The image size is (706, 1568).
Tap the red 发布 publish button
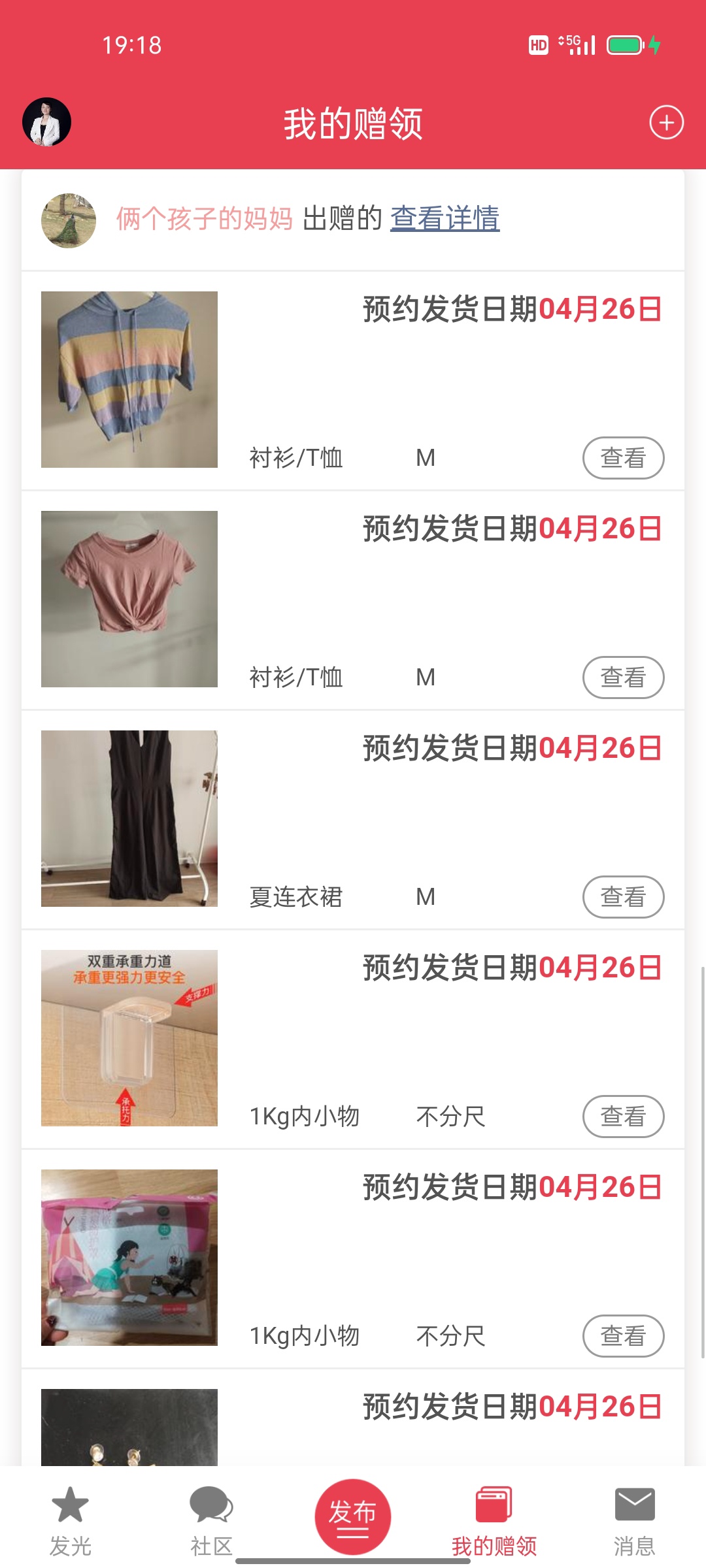tap(352, 1516)
